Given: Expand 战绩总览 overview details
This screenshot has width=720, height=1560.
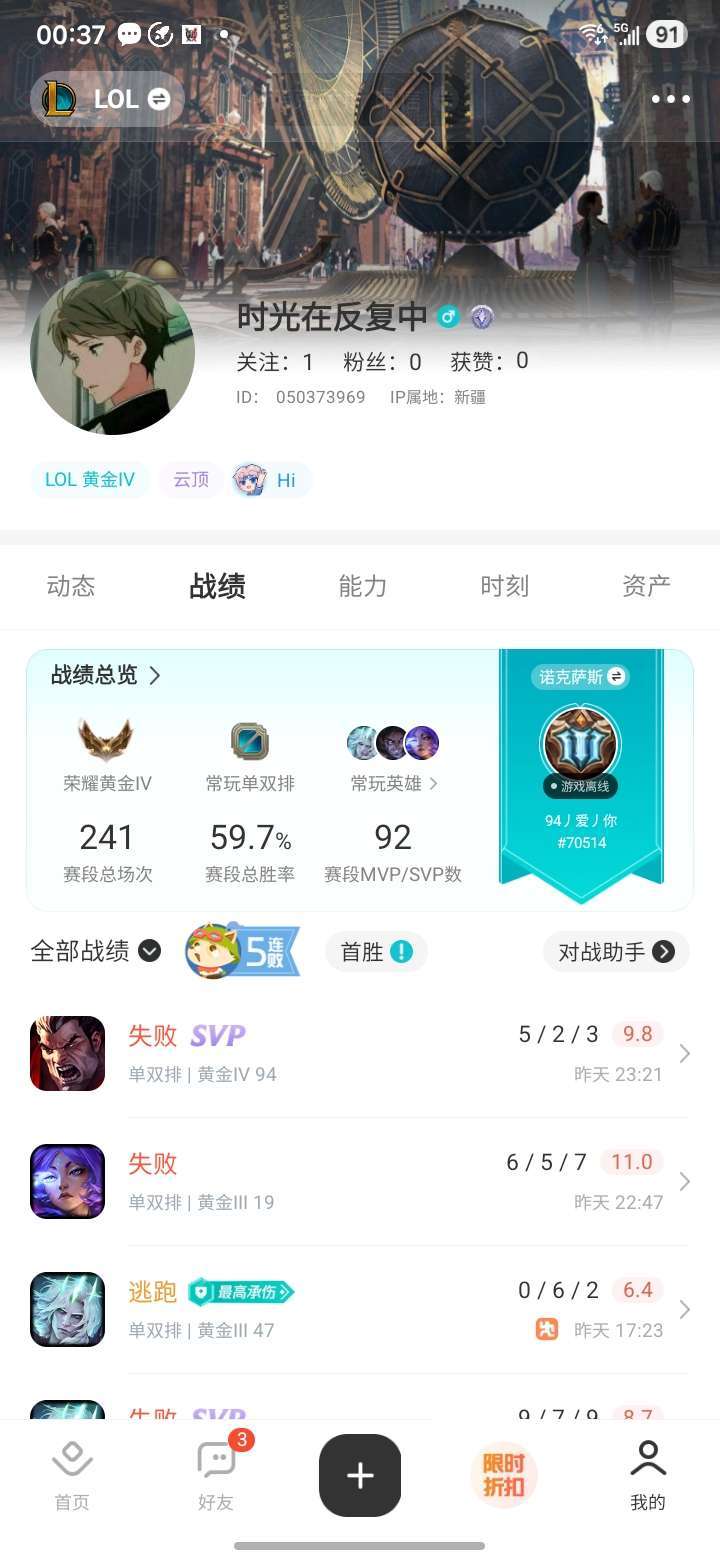Looking at the screenshot, I should click(100, 676).
